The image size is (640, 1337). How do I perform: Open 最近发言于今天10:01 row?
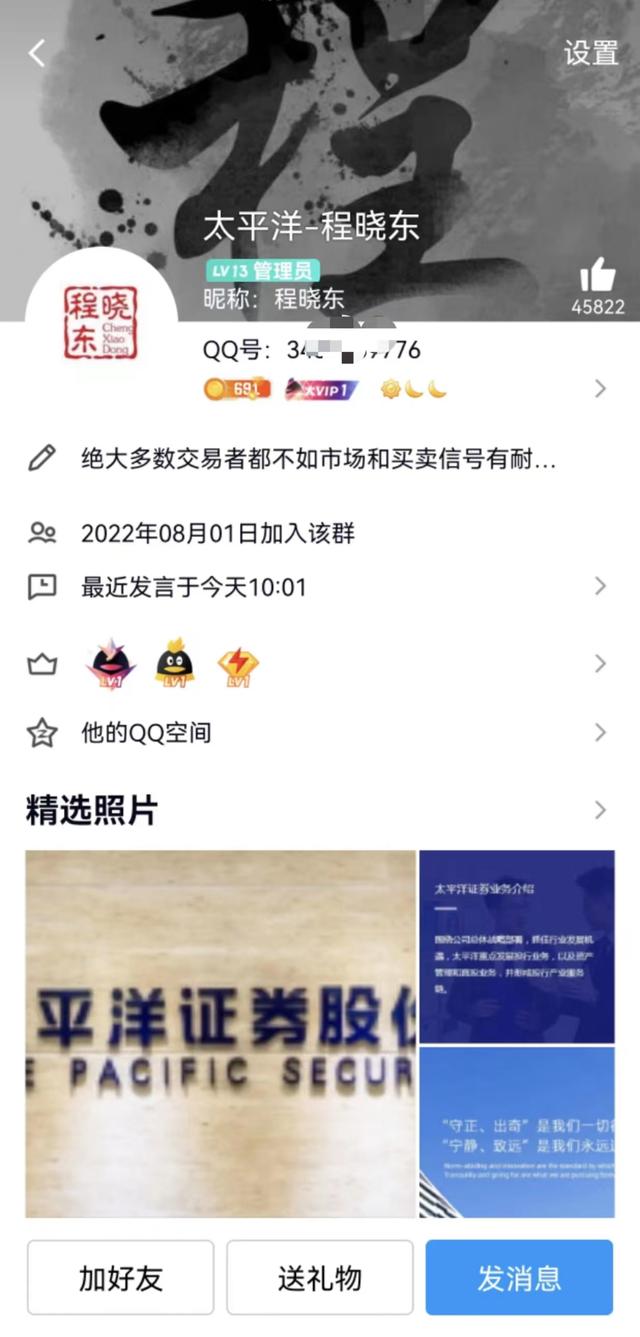[x=318, y=586]
